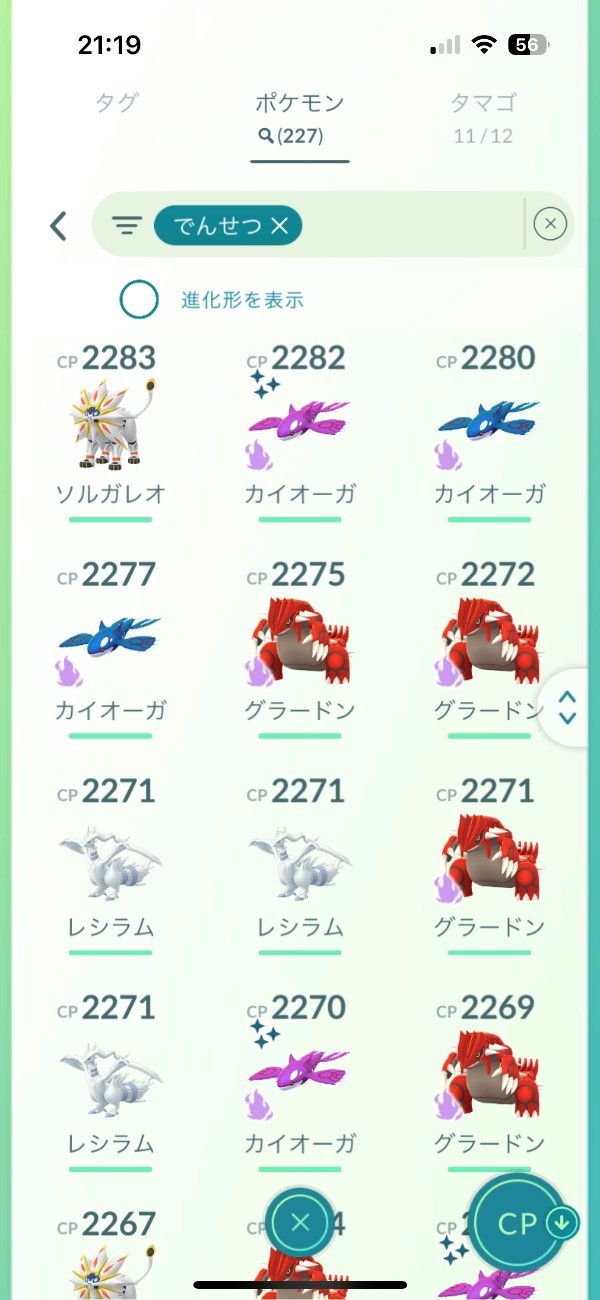Screen dimensions: 600x1300
Task: Select カイオーガ with CP 2280
Action: click(490, 432)
